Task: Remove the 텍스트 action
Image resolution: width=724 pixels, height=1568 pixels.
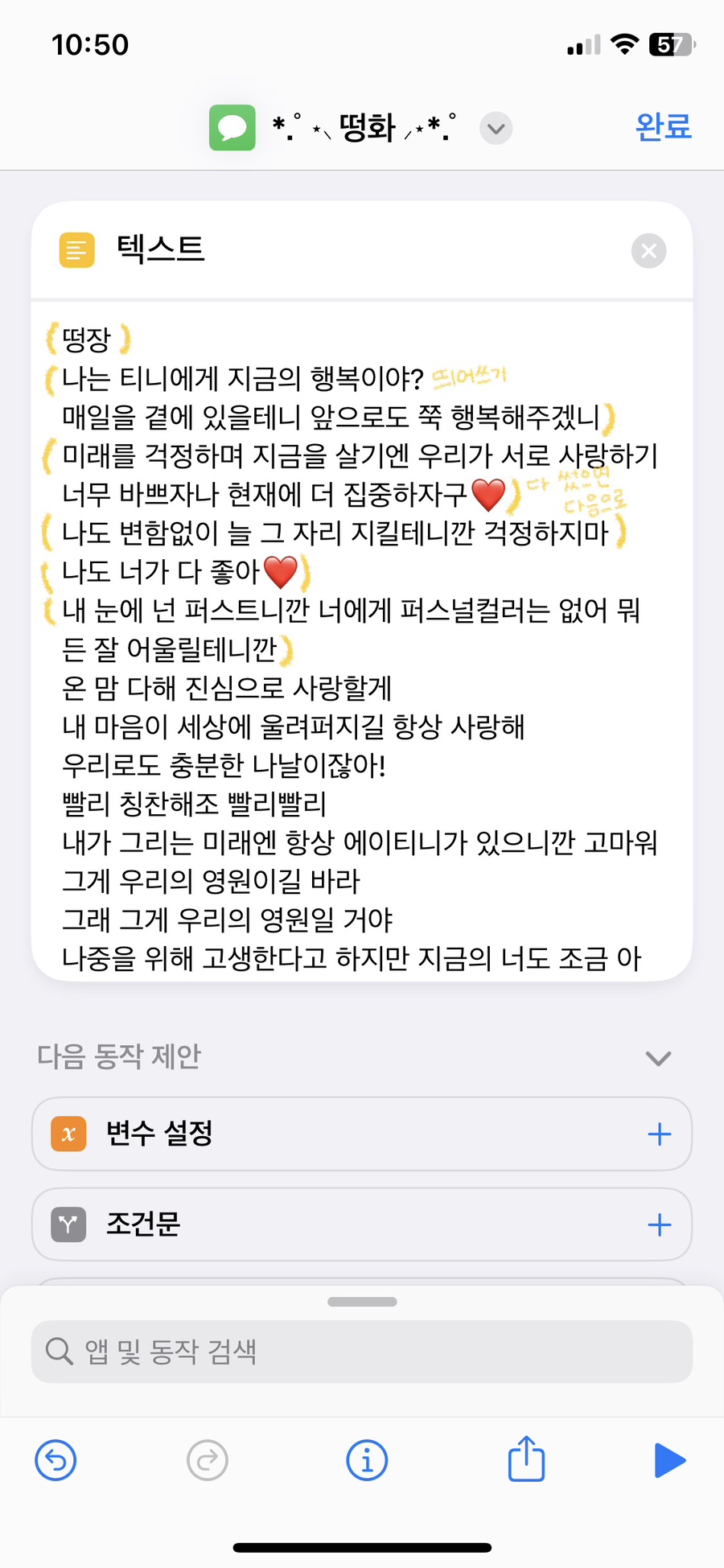Action: coord(648,251)
